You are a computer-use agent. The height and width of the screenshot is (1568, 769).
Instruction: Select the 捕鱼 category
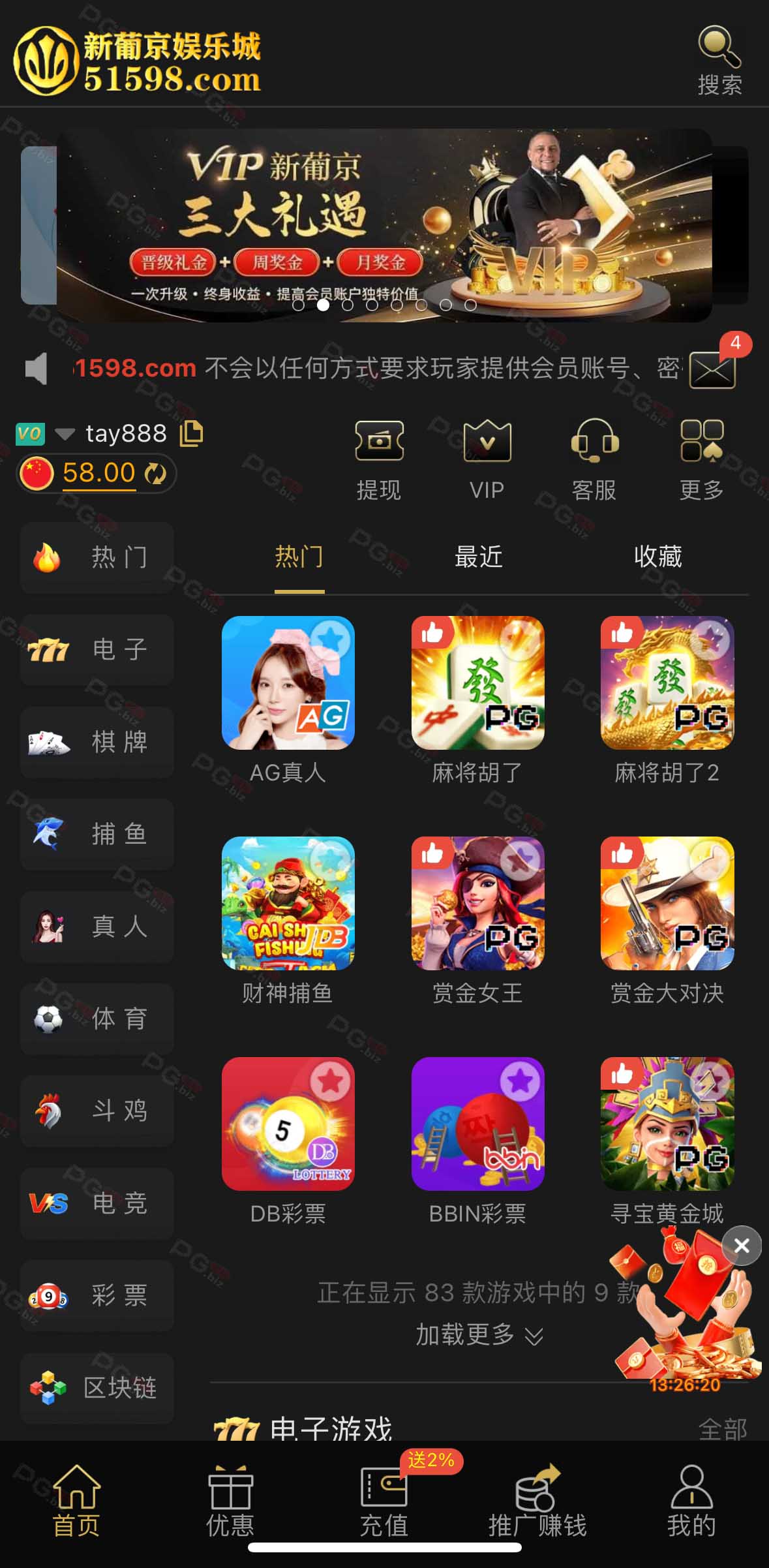point(97,834)
